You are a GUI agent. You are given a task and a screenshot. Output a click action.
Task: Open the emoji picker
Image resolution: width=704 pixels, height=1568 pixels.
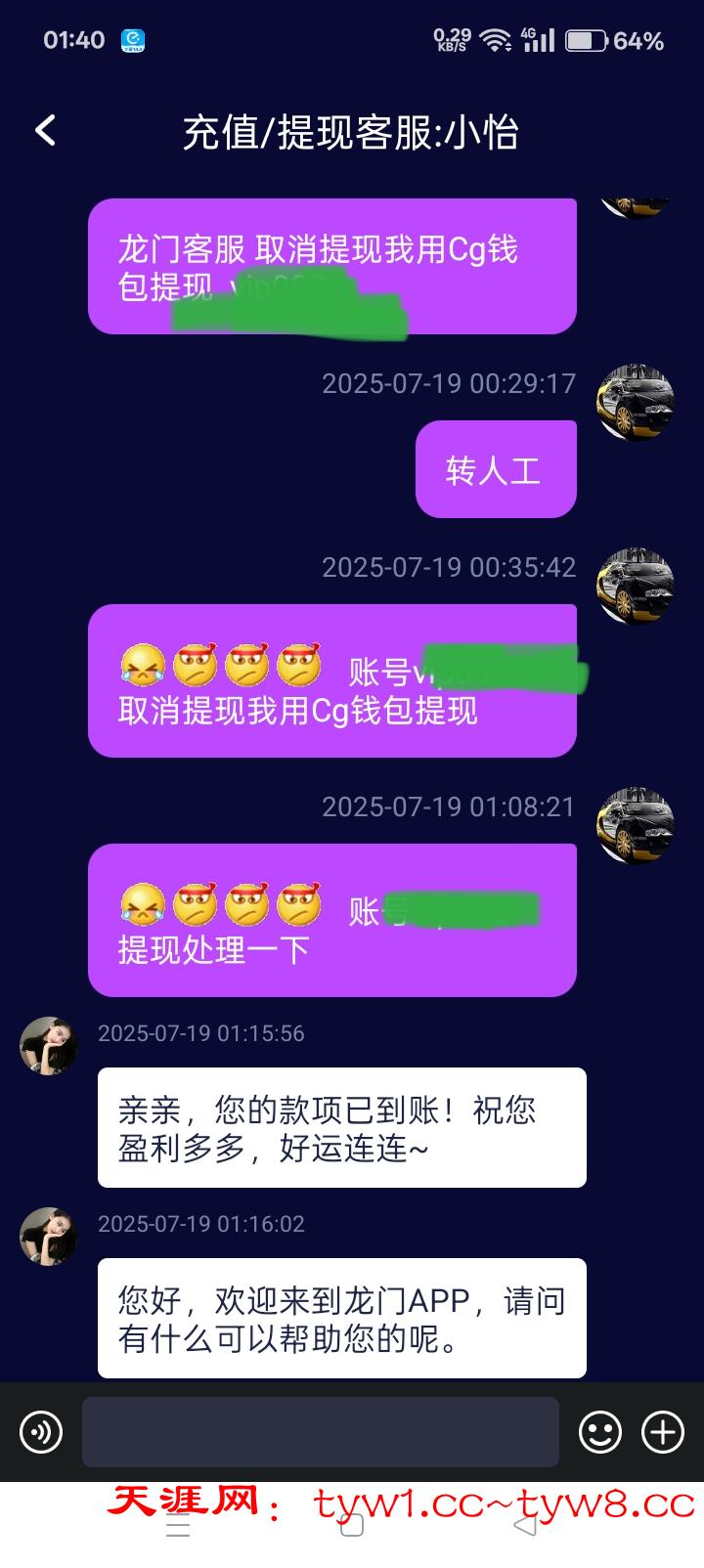(599, 1432)
